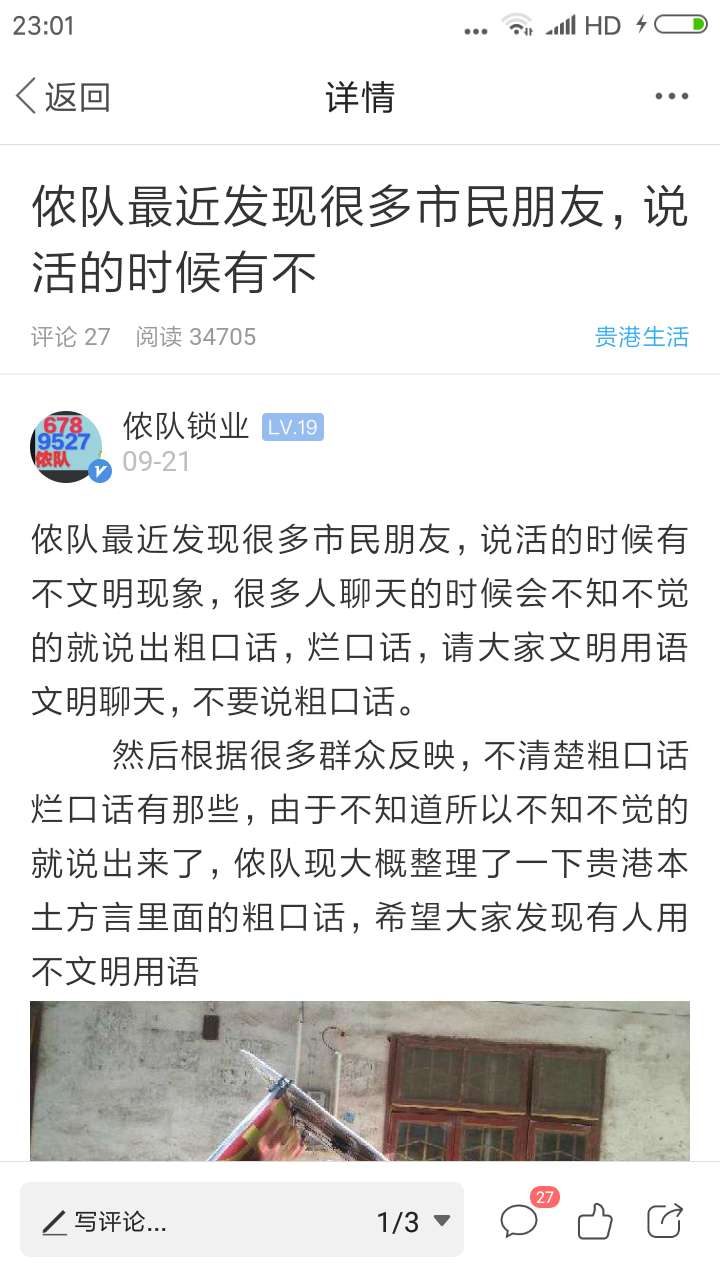Expand the 1/3 page selector
The height and width of the screenshot is (1280, 720).
413,1221
